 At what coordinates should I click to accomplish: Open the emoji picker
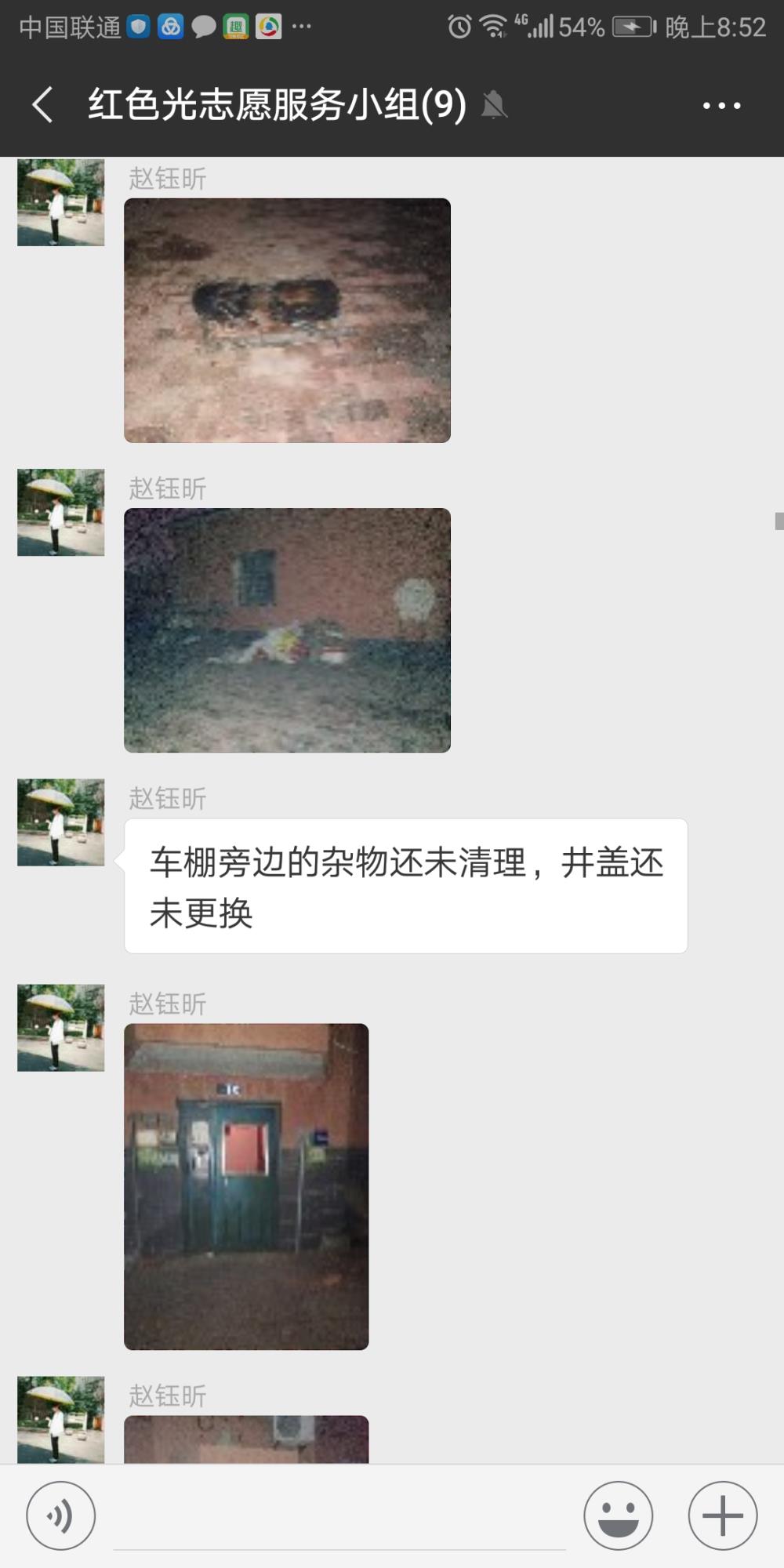(x=618, y=1515)
